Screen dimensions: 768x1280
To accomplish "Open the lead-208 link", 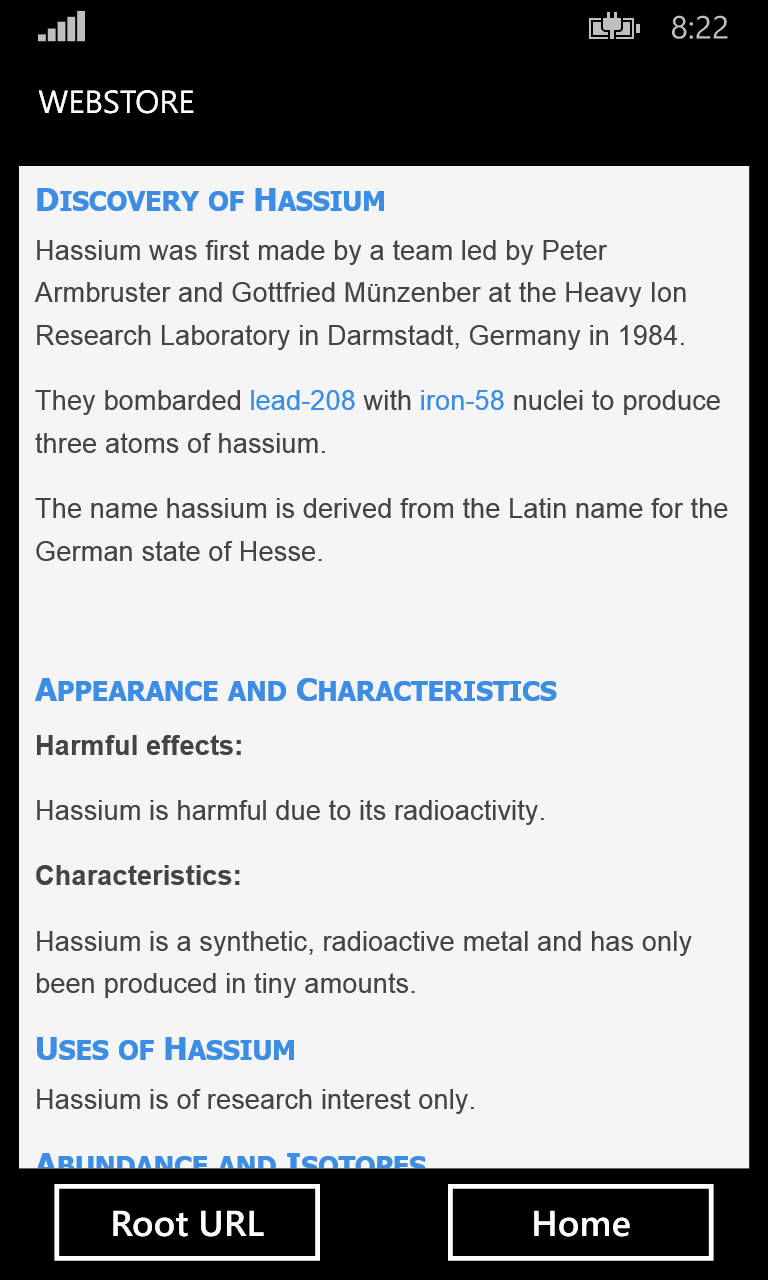I will pyautogui.click(x=302, y=401).
